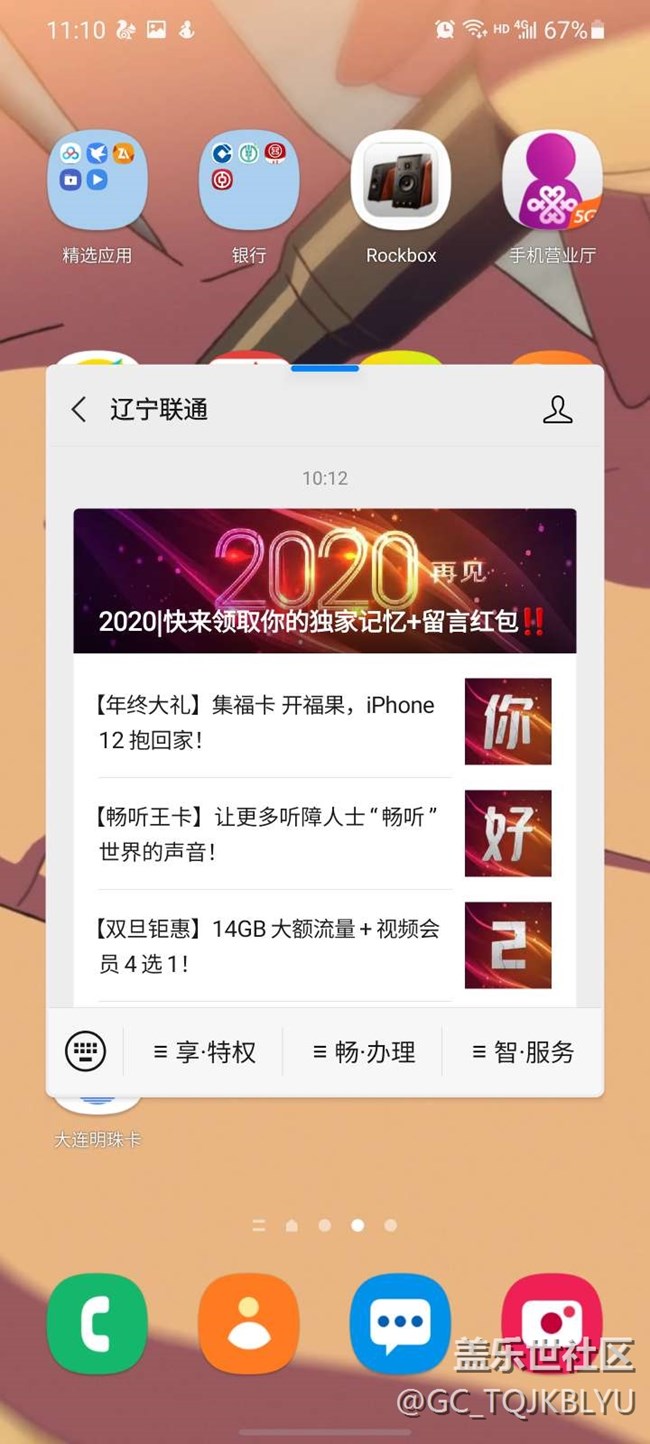The width and height of the screenshot is (650, 1444).
Task: Go back from 辽宁联通 chat
Action: 79,409
